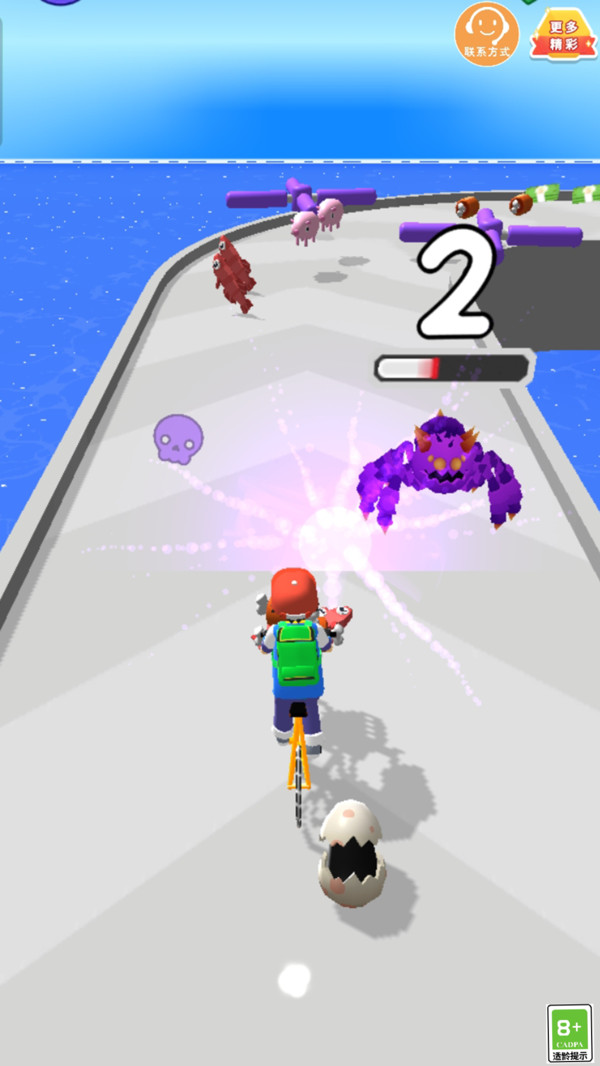Open the CADPA 8+ age rating notice
The height and width of the screenshot is (1066, 600).
[569, 1032]
